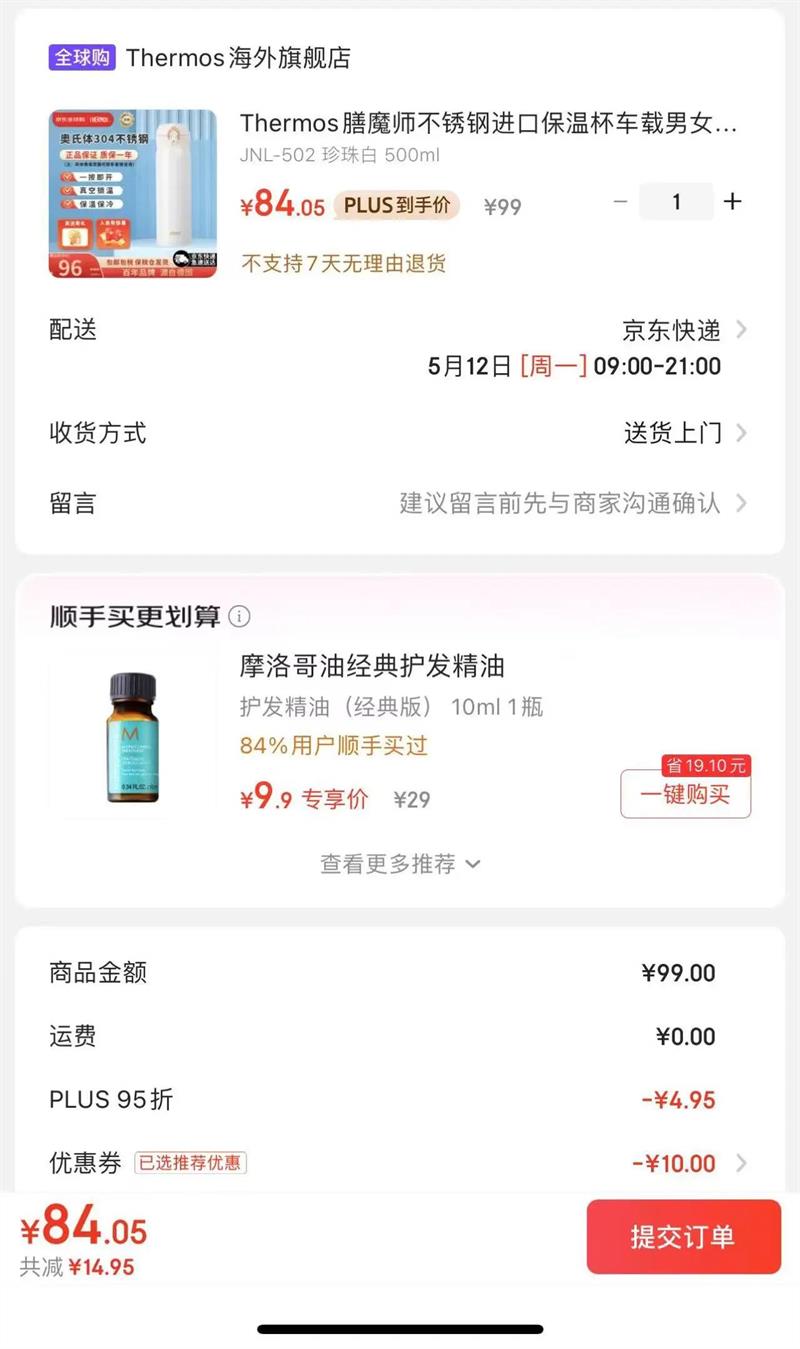Tap 一键购买 for the Moroccanoil hair oil
This screenshot has width=800, height=1349.
coord(685,795)
